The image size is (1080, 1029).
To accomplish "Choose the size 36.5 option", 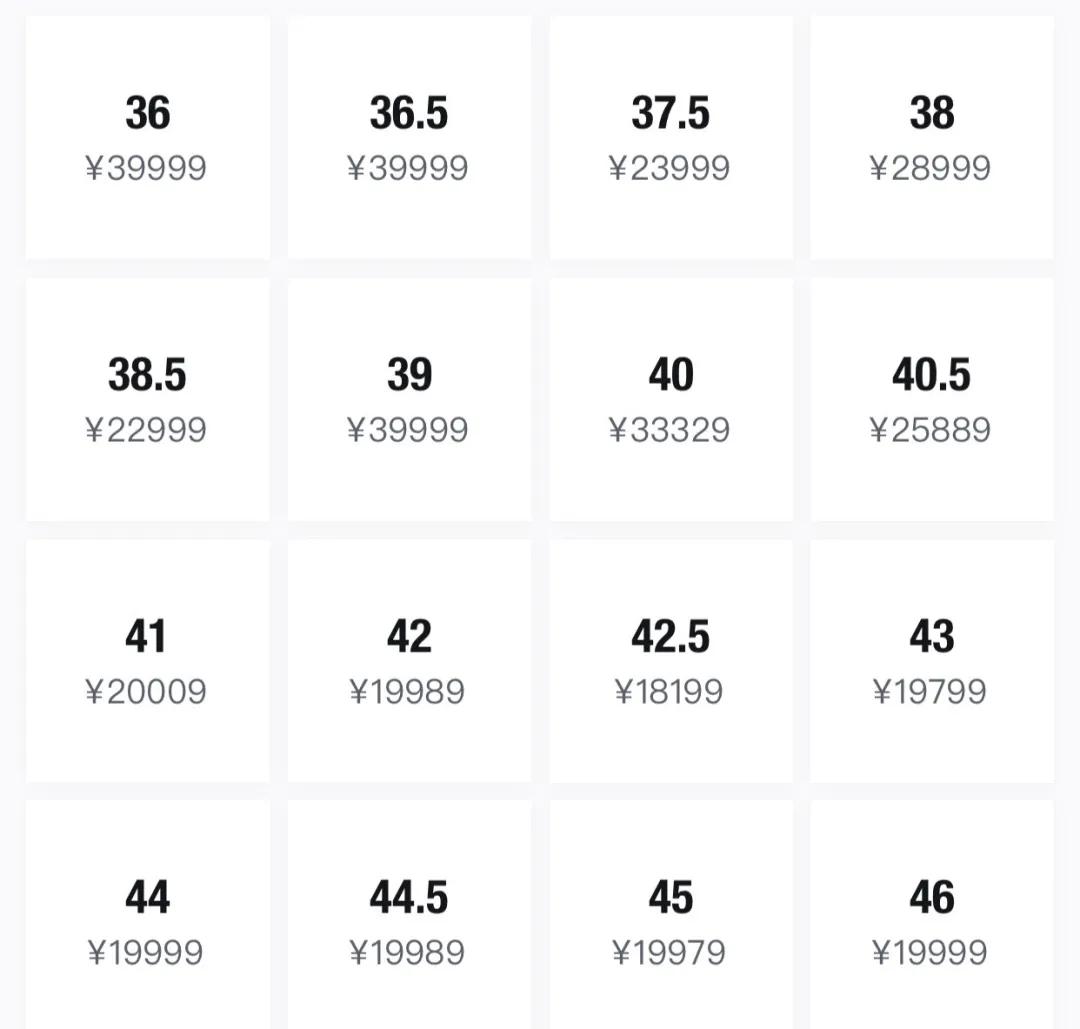I will [409, 138].
